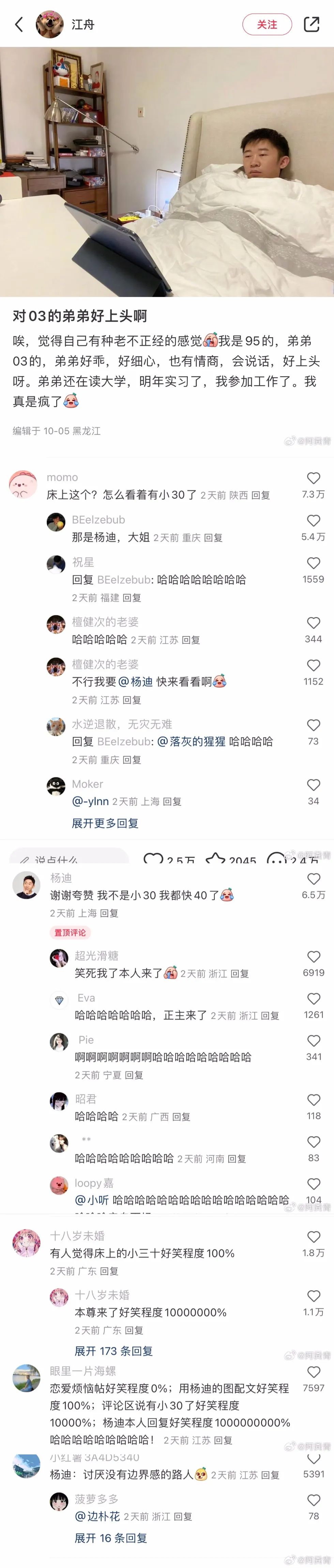This screenshot has height=1568, width=334.
Task: Expand 173 replies under 十八岁未婚
Action: [x=113, y=1351]
